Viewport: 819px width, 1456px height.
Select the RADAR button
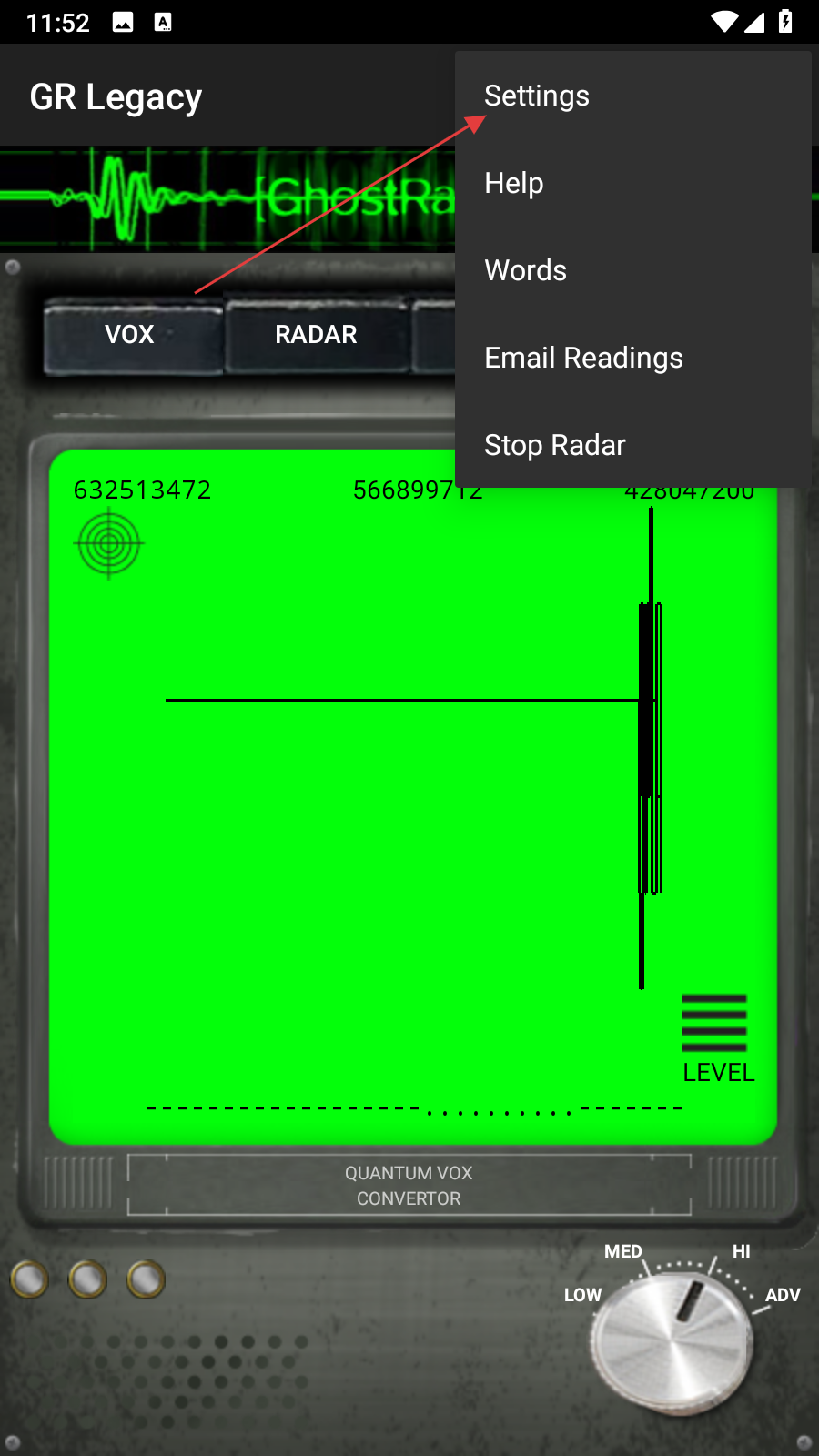coord(316,335)
